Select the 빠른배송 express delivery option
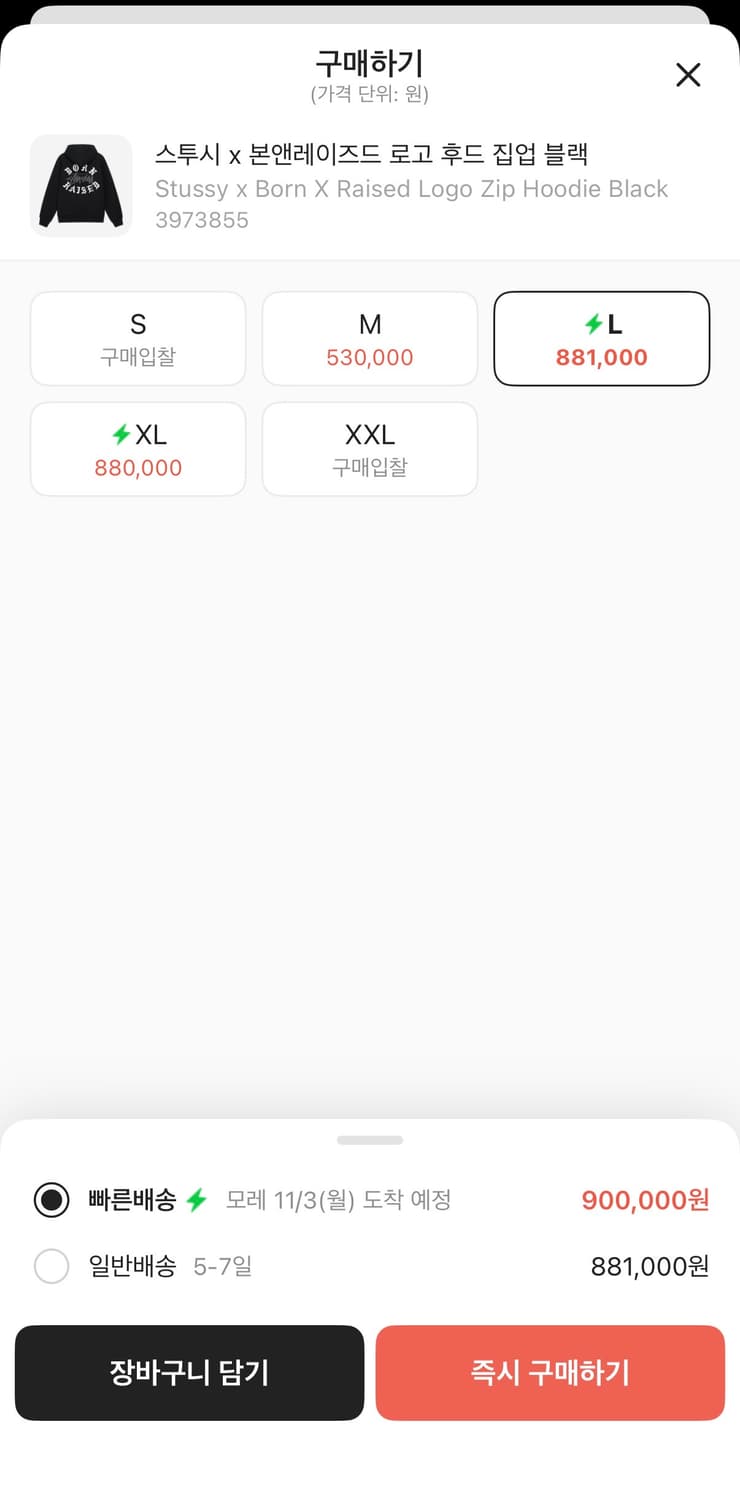This screenshot has width=740, height=1500. [x=51, y=1199]
